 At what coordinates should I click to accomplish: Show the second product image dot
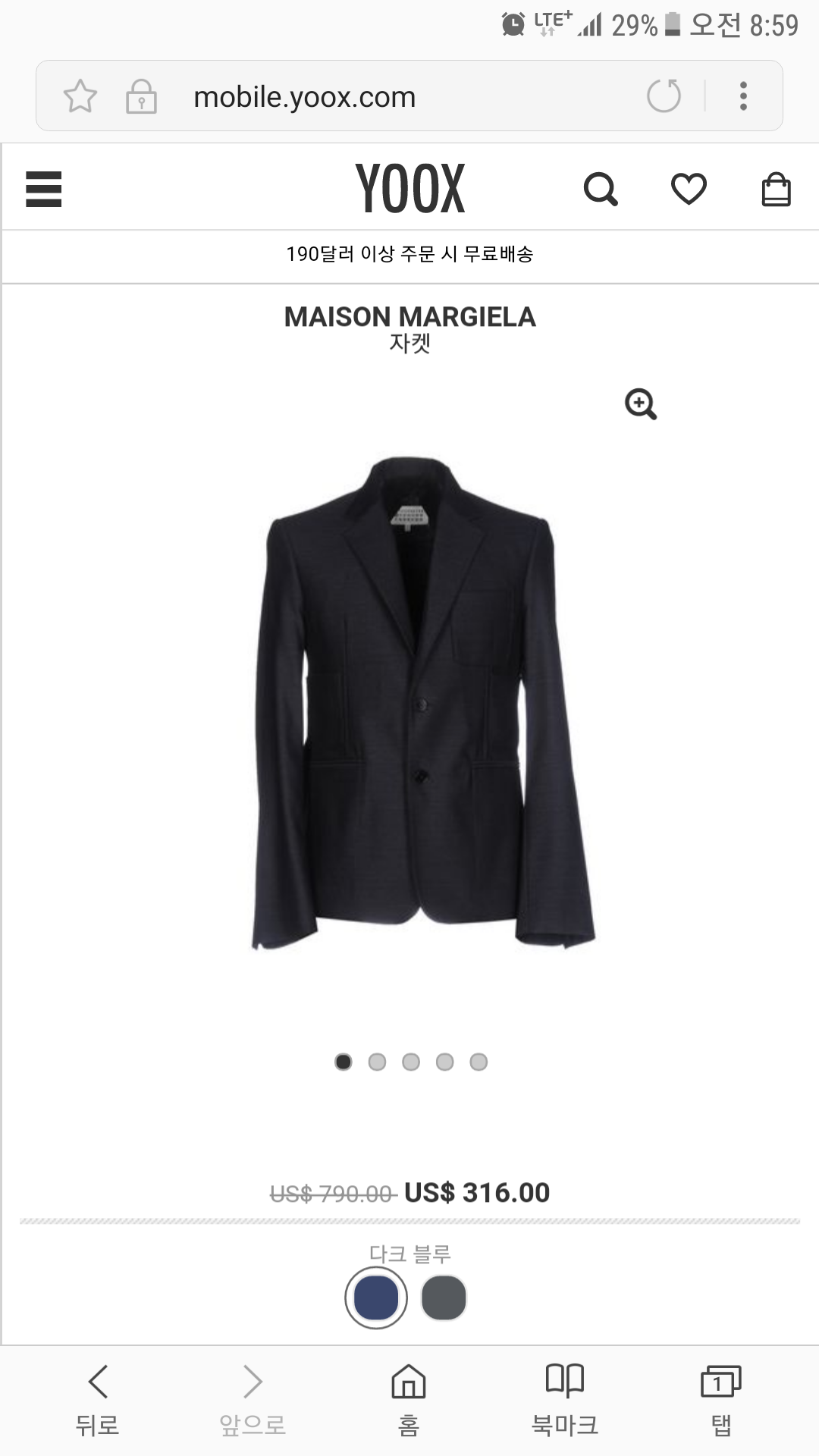[x=377, y=1062]
